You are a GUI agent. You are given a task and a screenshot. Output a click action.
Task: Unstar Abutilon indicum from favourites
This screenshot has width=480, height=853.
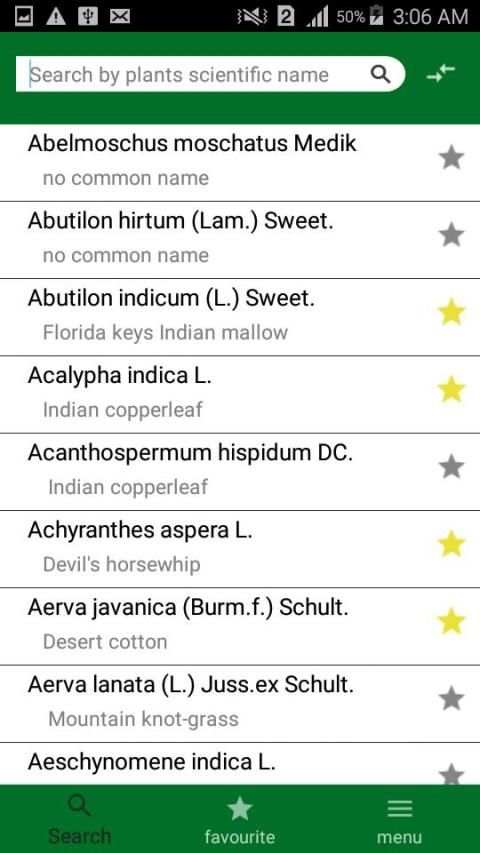coord(451,313)
